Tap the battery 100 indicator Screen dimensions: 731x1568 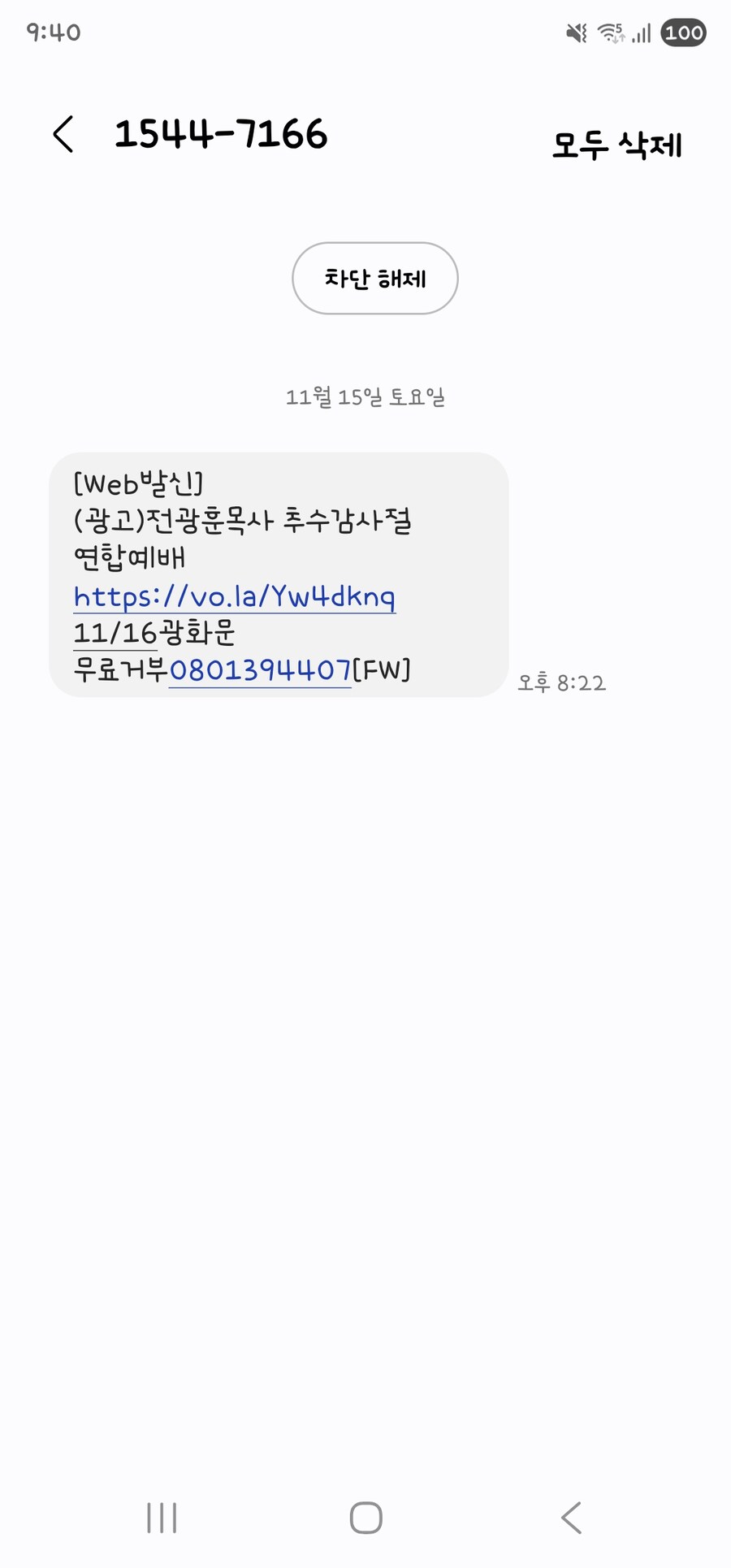pyautogui.click(x=685, y=32)
